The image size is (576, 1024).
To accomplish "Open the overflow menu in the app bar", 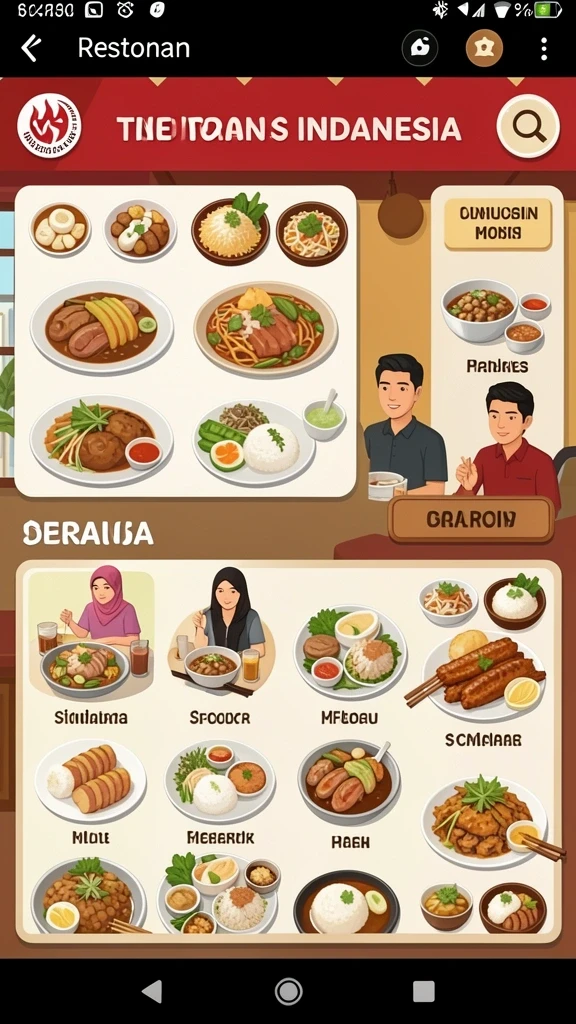I will click(x=543, y=48).
